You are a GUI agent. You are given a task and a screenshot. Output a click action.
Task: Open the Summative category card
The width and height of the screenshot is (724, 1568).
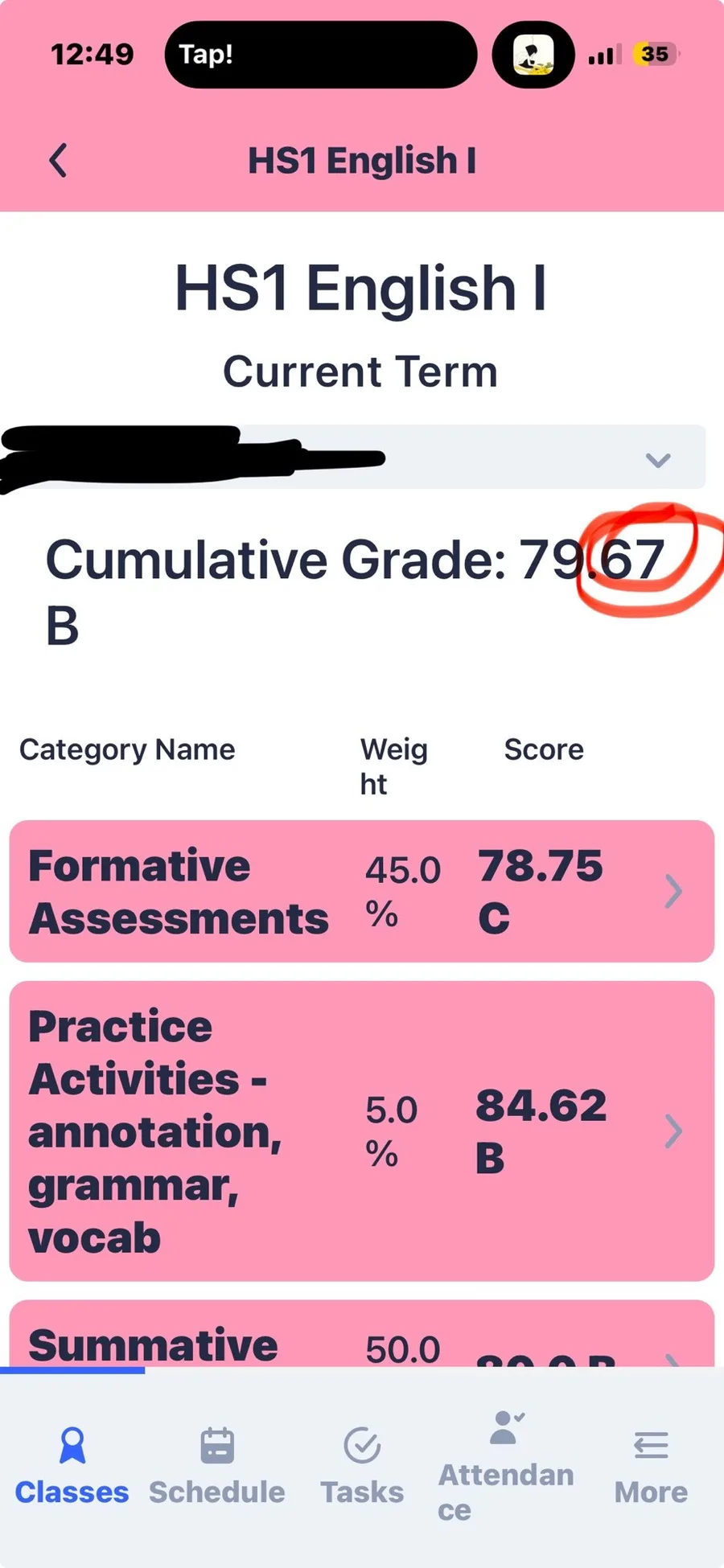362,1333
